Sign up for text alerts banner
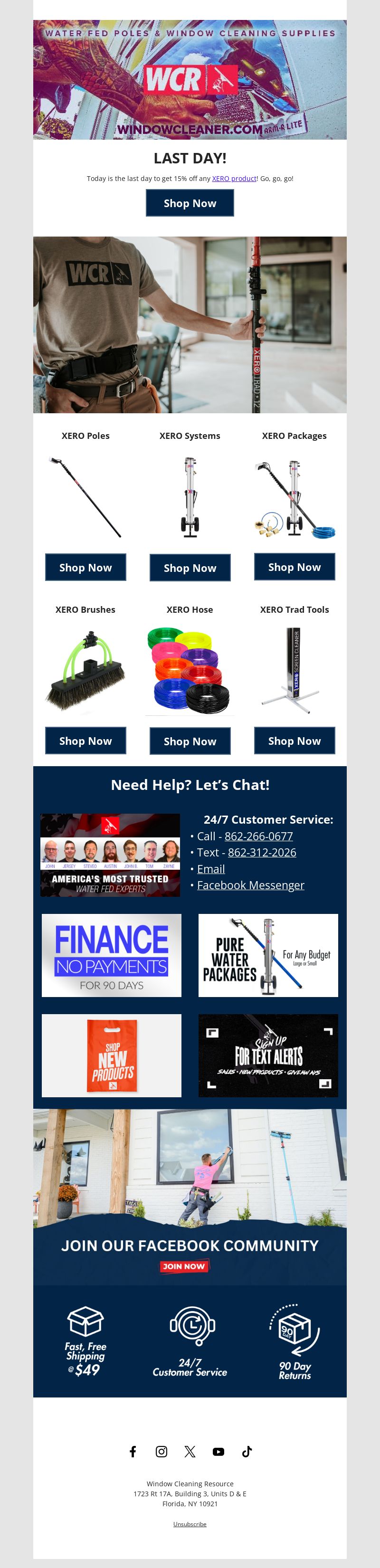The height and width of the screenshot is (1568, 380). [x=268, y=1055]
